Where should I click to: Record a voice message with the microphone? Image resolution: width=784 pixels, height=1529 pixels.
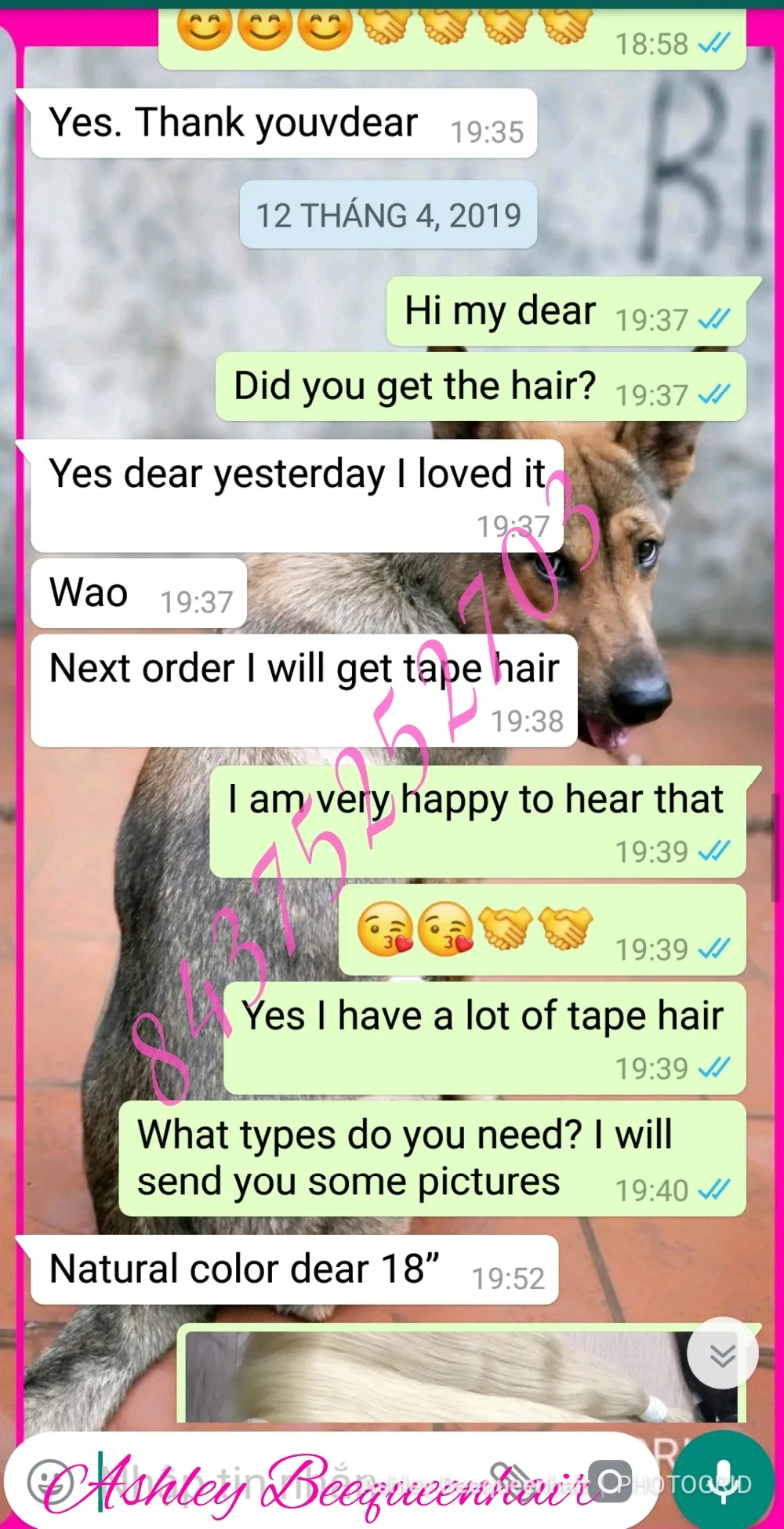point(723,1480)
